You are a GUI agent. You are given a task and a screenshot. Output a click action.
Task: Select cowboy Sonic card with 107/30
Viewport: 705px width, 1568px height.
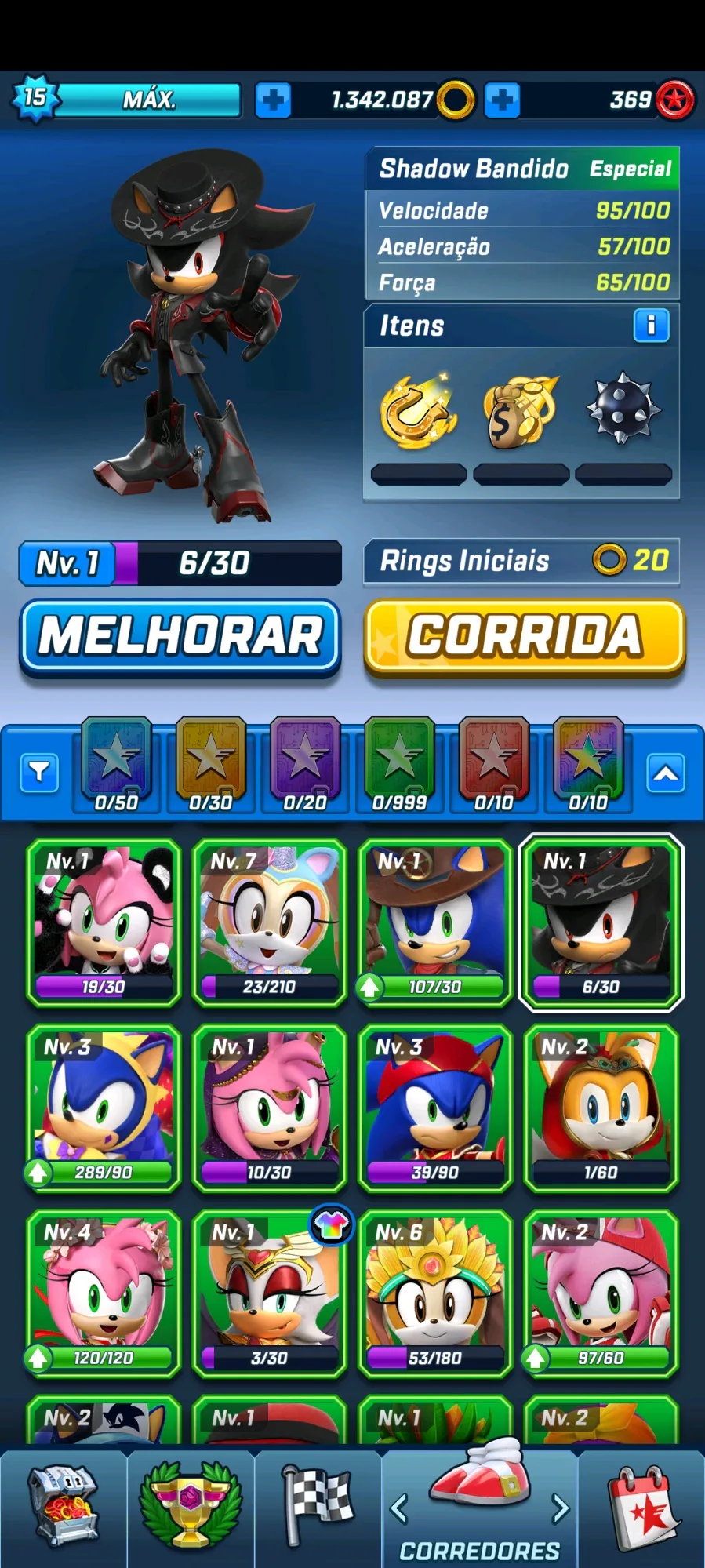pos(434,922)
